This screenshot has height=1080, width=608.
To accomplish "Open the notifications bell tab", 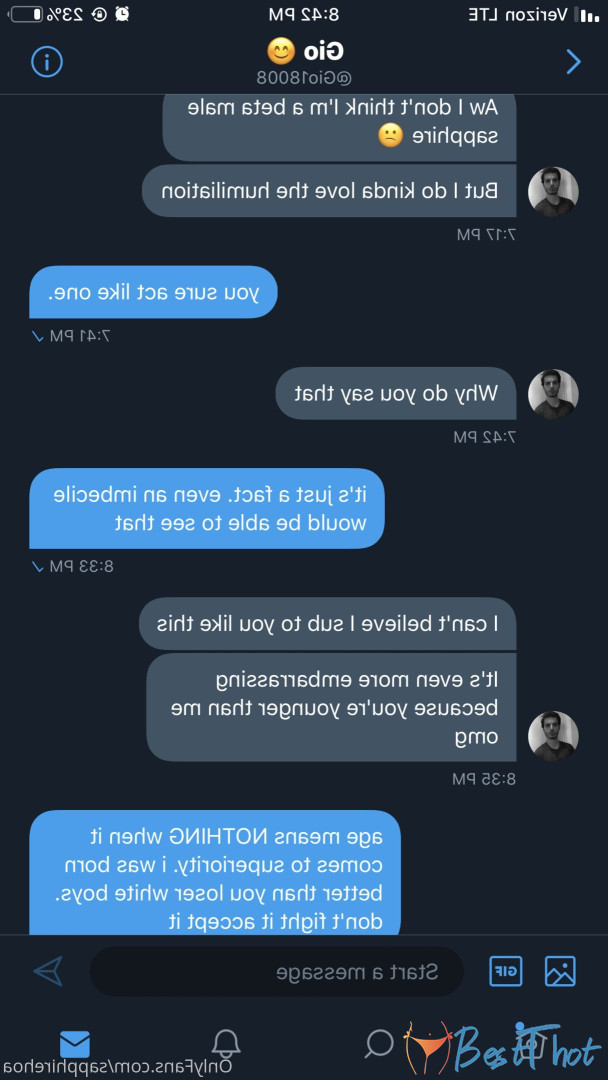I will pyautogui.click(x=226, y=1044).
